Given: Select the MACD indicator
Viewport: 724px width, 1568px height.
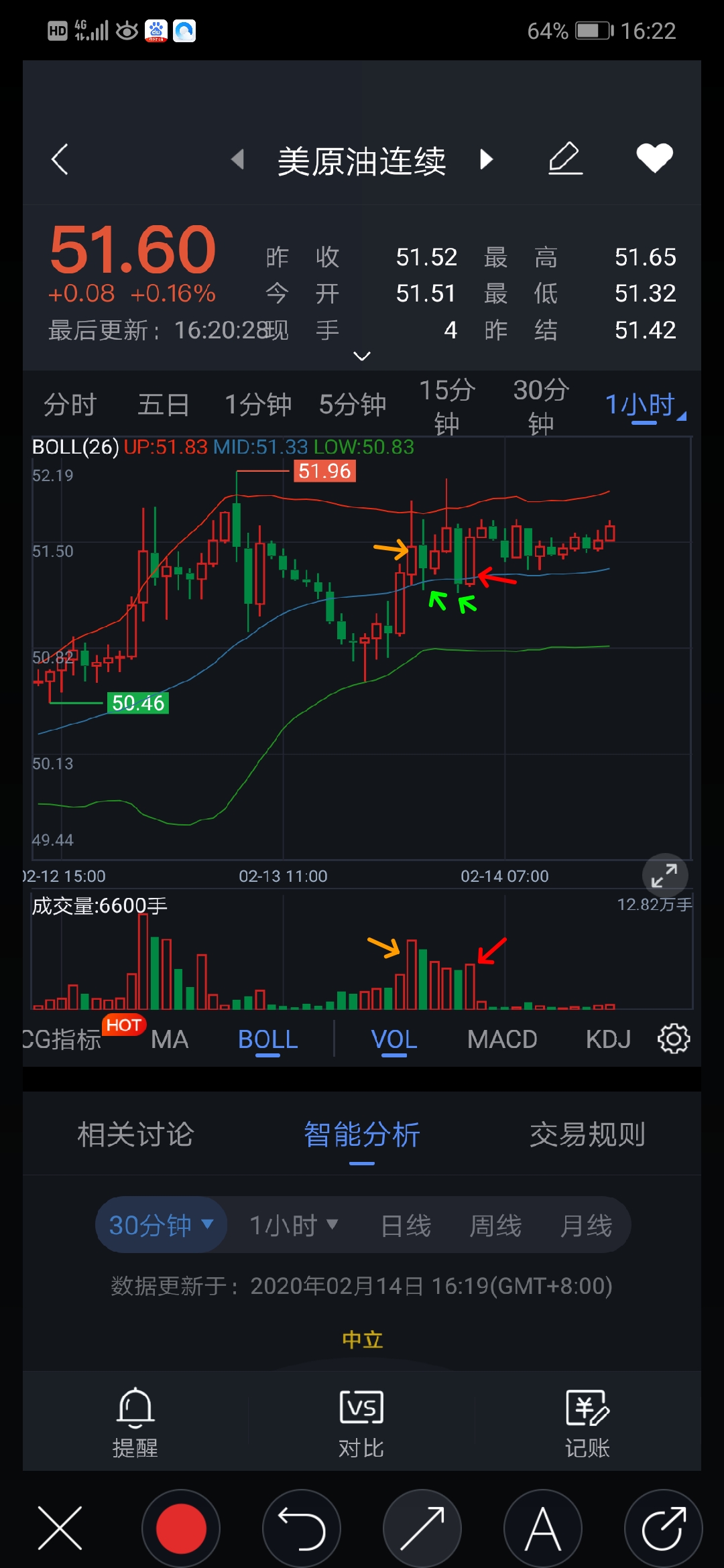Looking at the screenshot, I should coord(502,1039).
